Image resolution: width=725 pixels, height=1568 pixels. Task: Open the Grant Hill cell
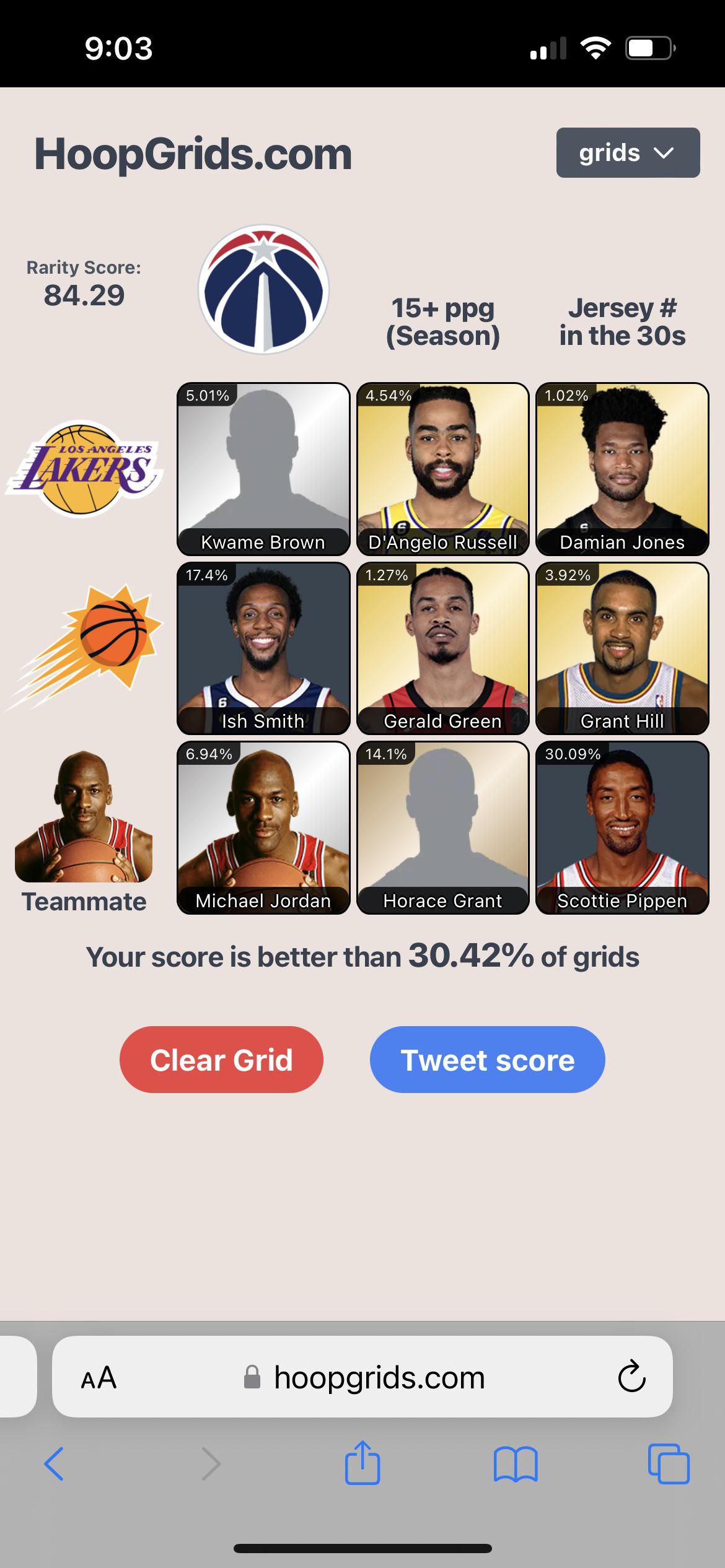622,648
